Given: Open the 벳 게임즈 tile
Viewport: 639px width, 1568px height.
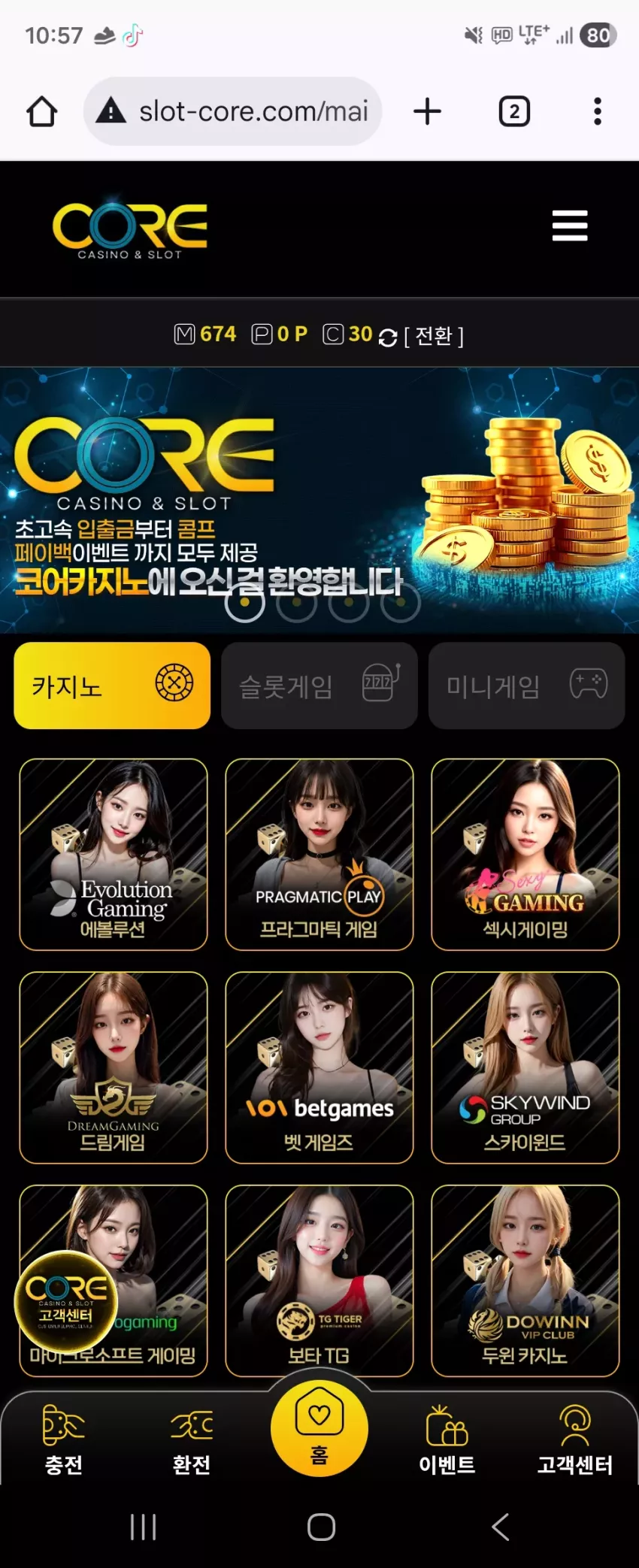Looking at the screenshot, I should point(319,1067).
